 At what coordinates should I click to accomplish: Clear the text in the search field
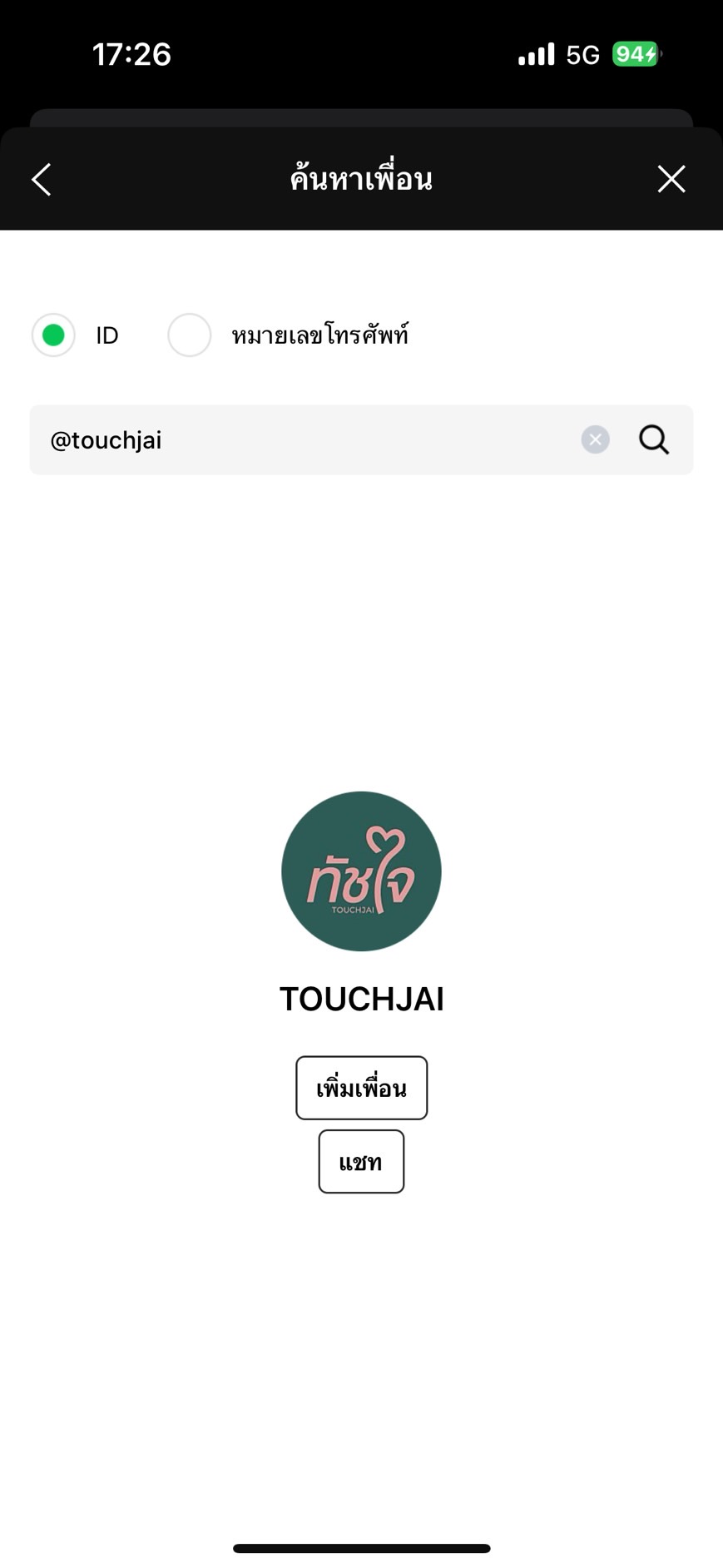[x=595, y=439]
